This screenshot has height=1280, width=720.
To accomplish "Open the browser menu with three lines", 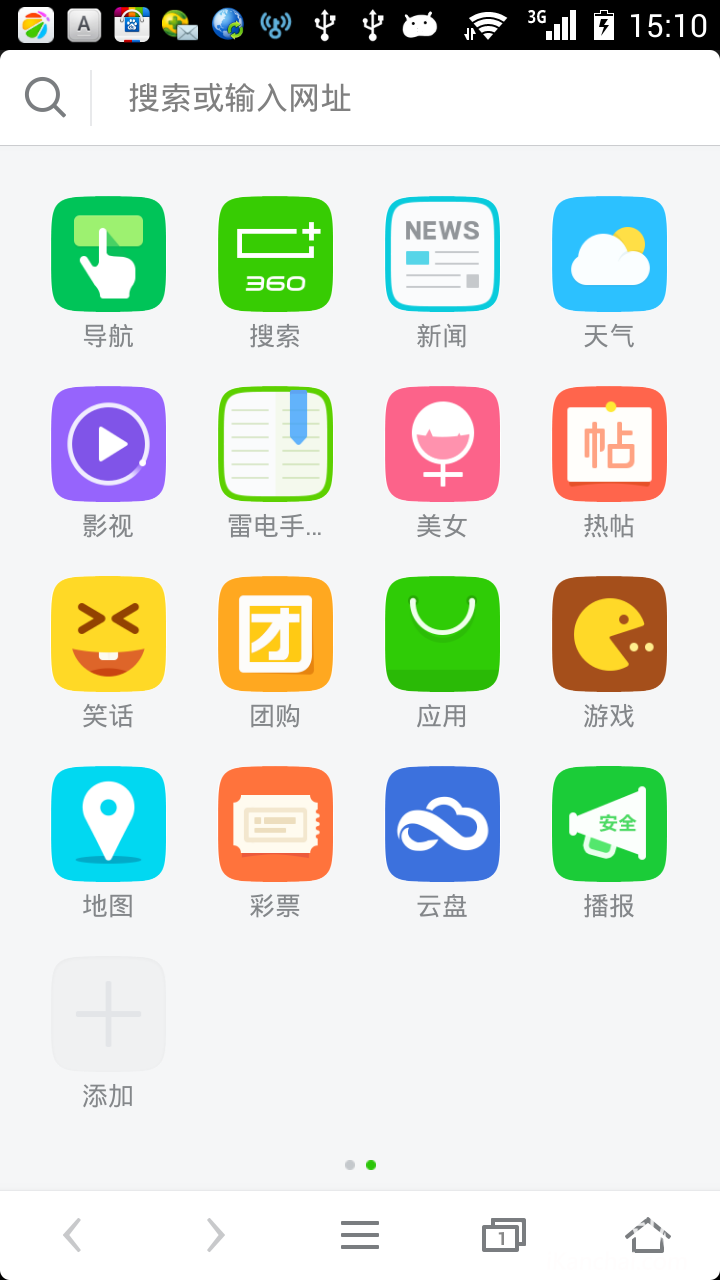I will [360, 1236].
